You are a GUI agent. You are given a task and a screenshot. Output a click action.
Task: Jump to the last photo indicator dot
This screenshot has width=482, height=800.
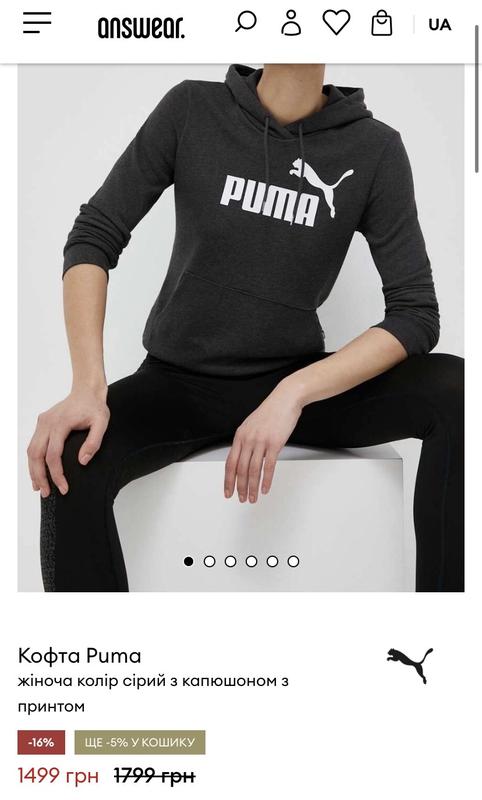tap(293, 561)
